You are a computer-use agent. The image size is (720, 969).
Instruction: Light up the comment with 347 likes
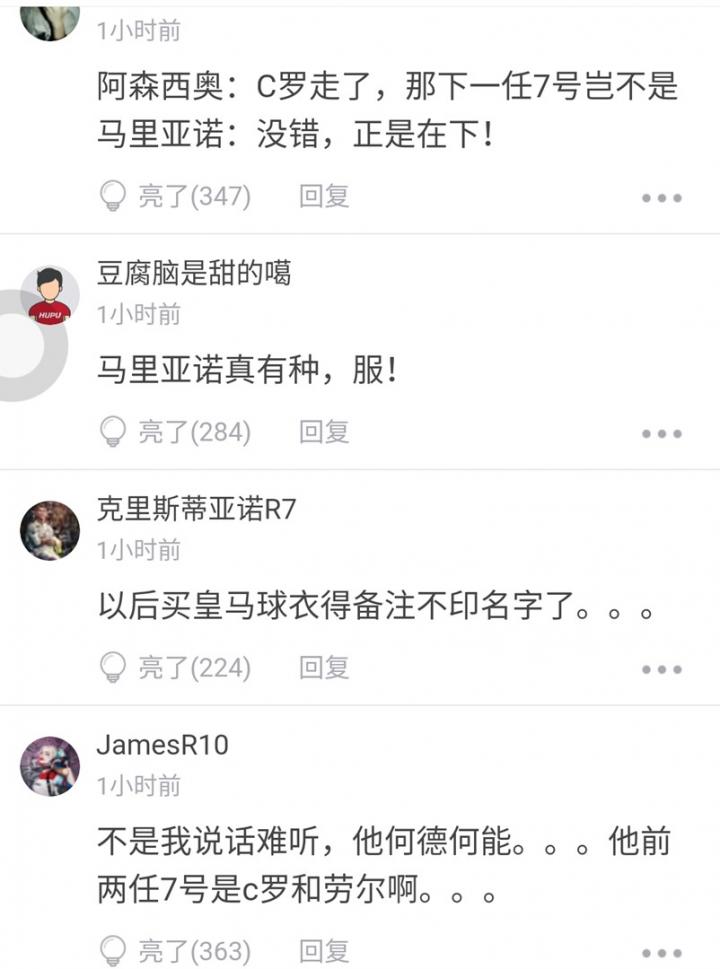coord(176,196)
